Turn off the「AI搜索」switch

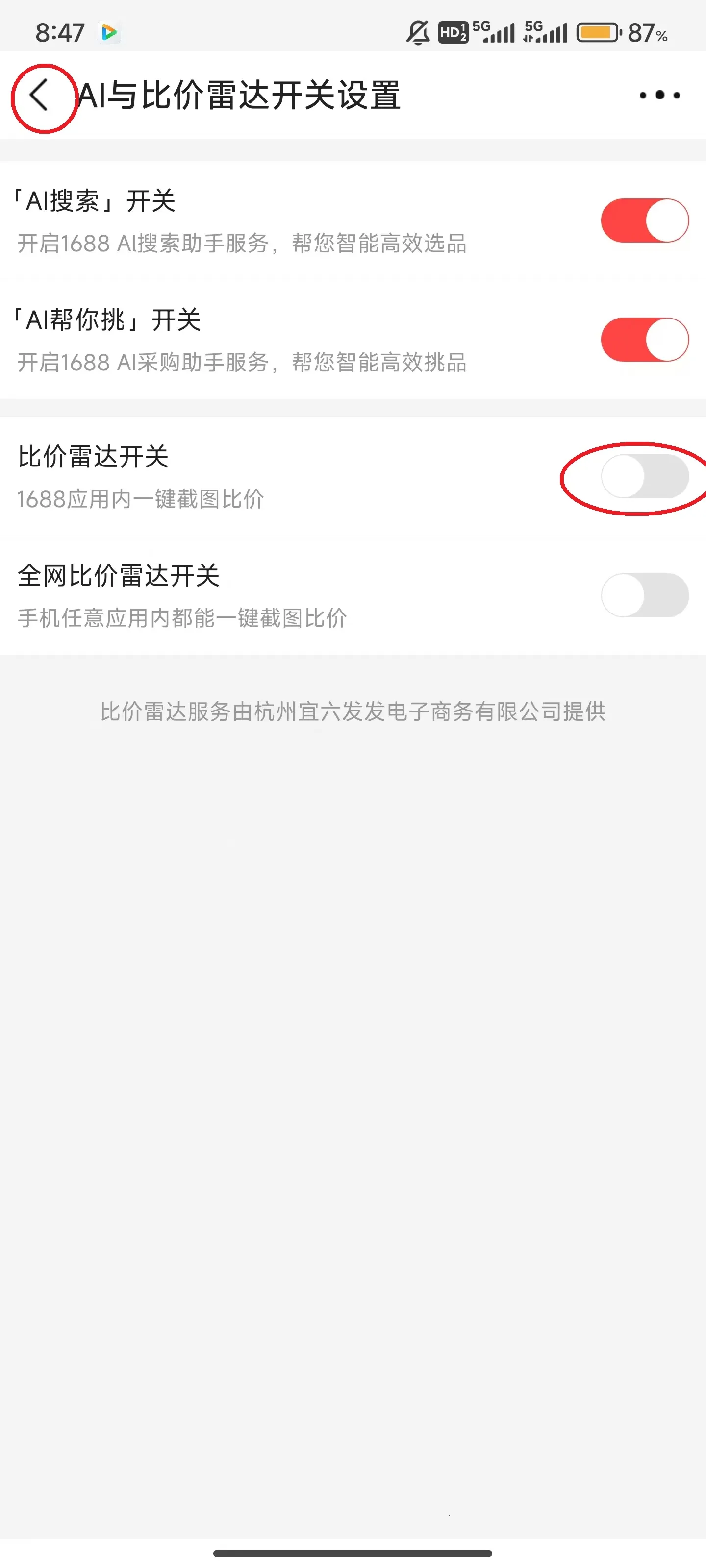(x=645, y=221)
